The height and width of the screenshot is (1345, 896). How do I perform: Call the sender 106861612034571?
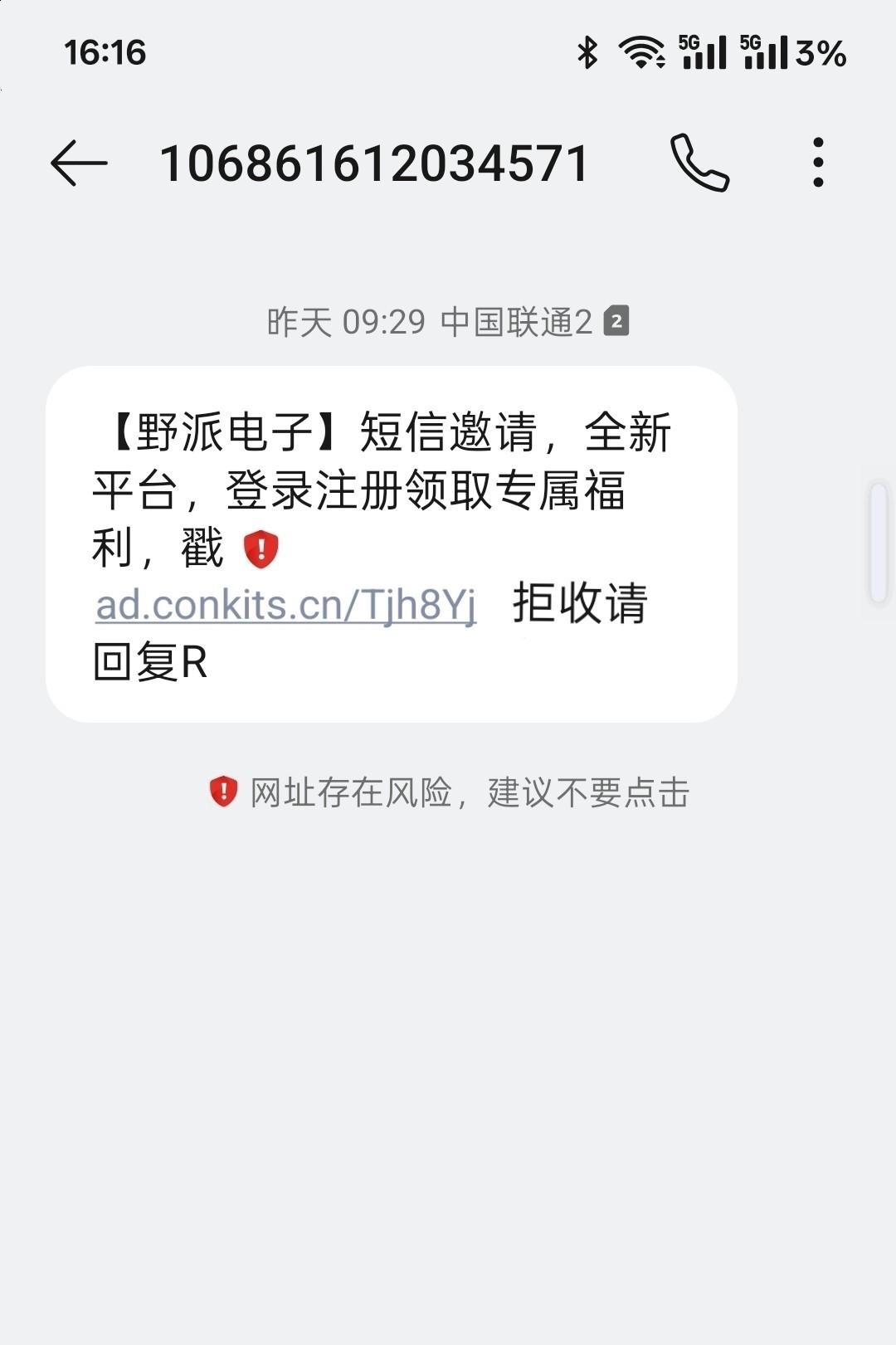pyautogui.click(x=699, y=163)
